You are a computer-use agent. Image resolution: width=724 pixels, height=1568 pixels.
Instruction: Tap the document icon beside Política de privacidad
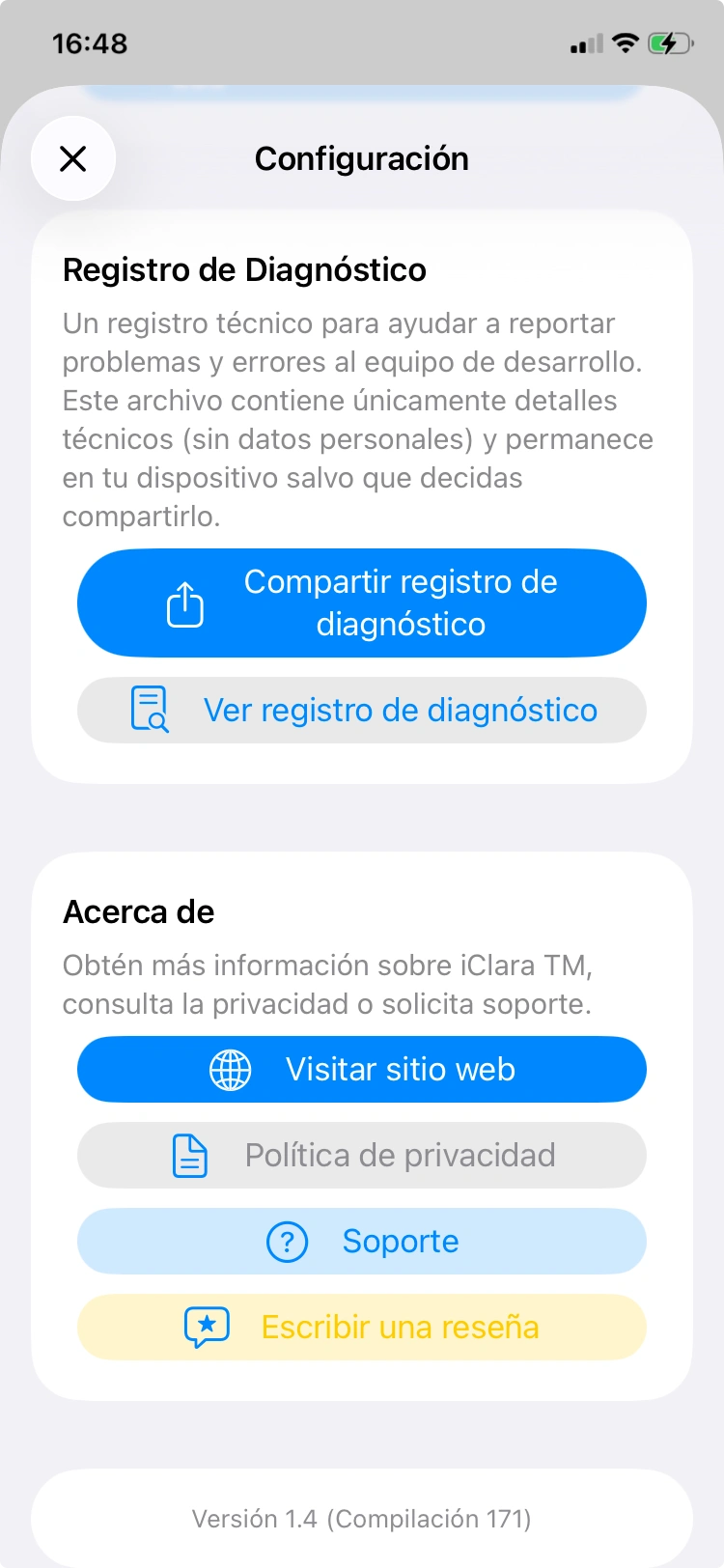point(193,1155)
